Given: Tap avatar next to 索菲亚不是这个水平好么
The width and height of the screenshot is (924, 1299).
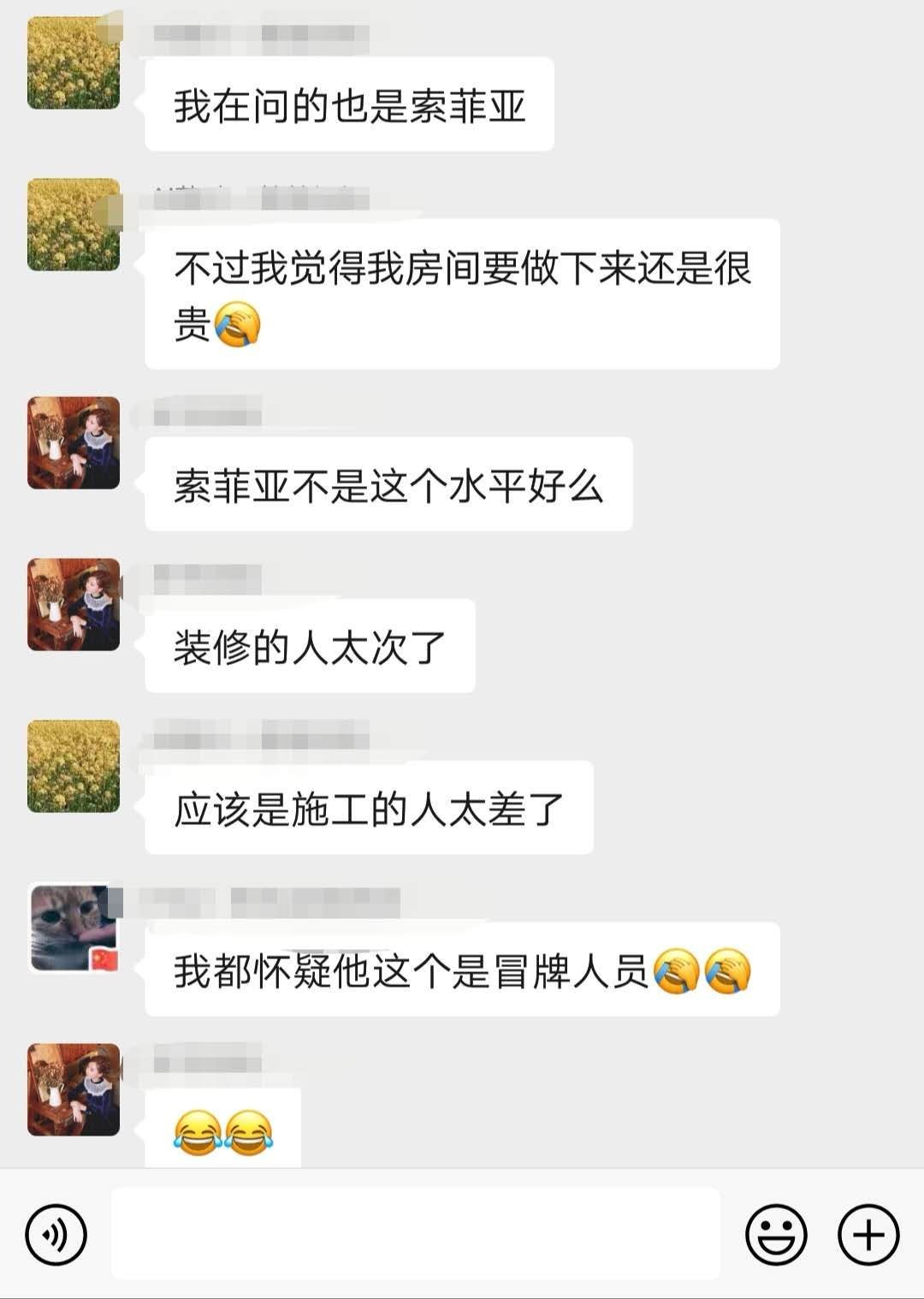Looking at the screenshot, I should pyautogui.click(x=74, y=442).
